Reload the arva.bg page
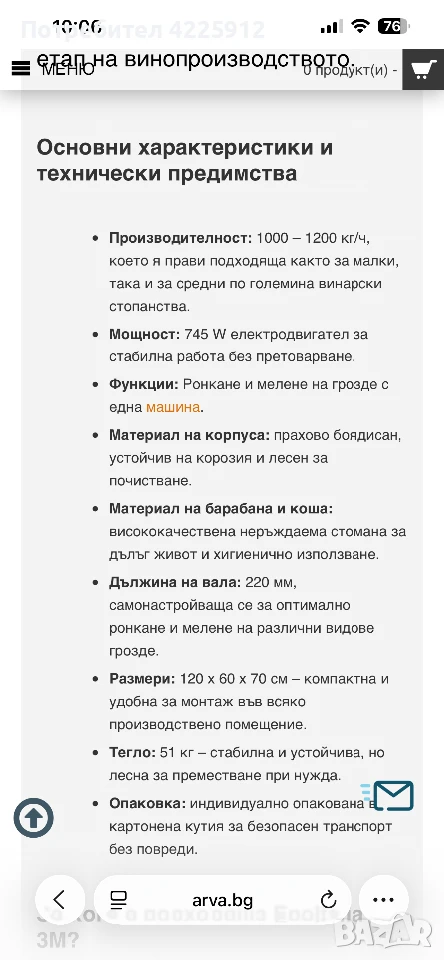Image resolution: width=444 pixels, height=960 pixels. tap(329, 900)
